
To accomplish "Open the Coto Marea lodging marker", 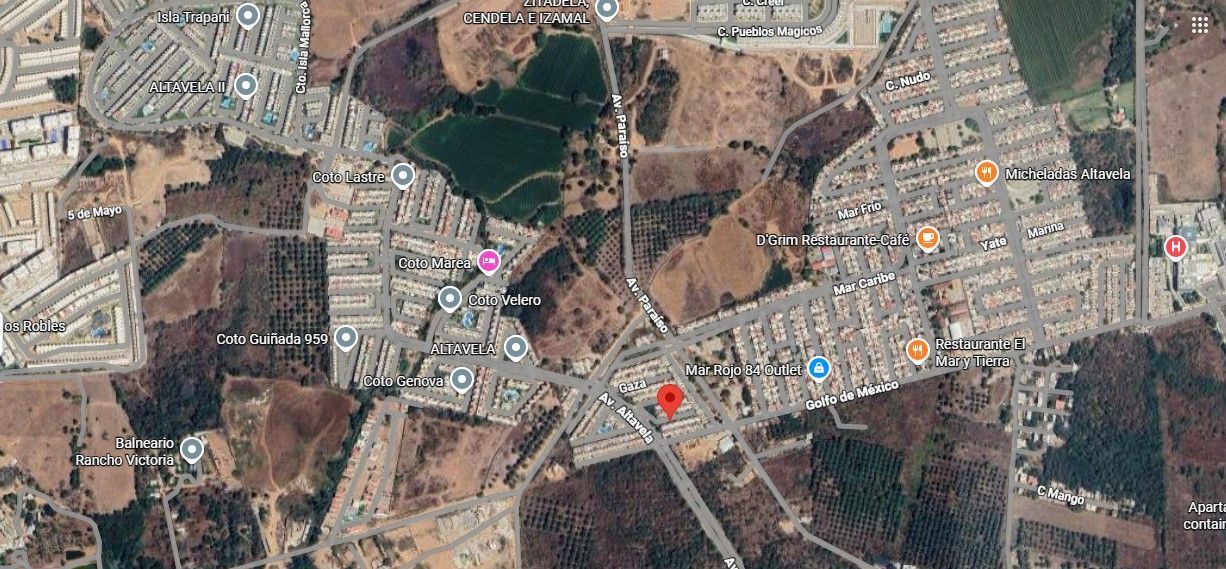I will click(488, 262).
